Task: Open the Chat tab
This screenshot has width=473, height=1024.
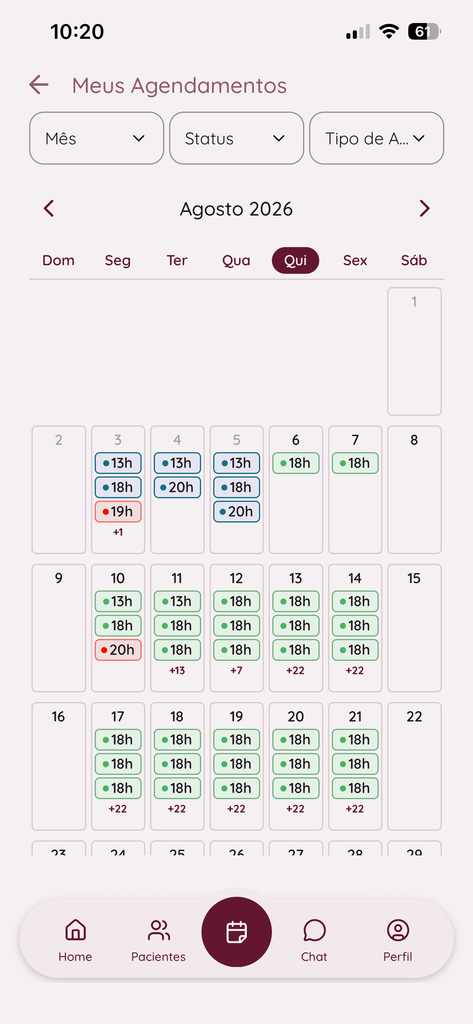Action: [x=314, y=940]
